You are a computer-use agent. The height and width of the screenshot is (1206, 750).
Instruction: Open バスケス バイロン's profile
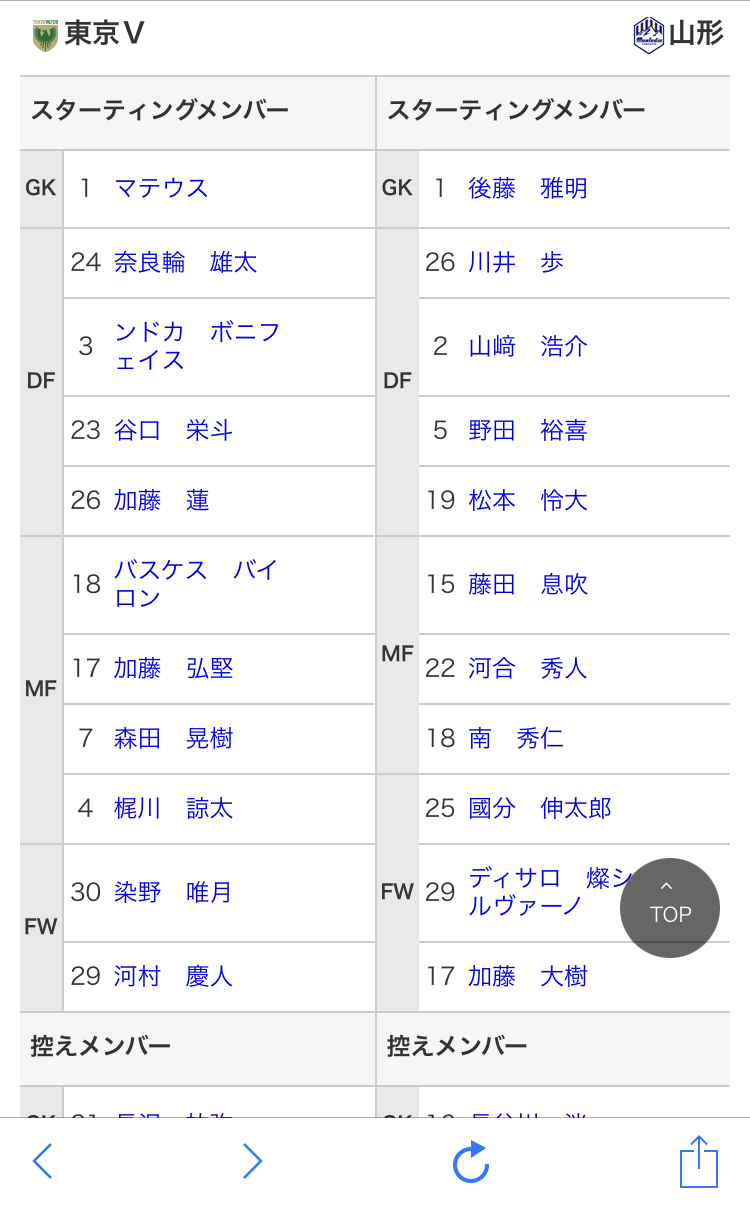coord(195,584)
